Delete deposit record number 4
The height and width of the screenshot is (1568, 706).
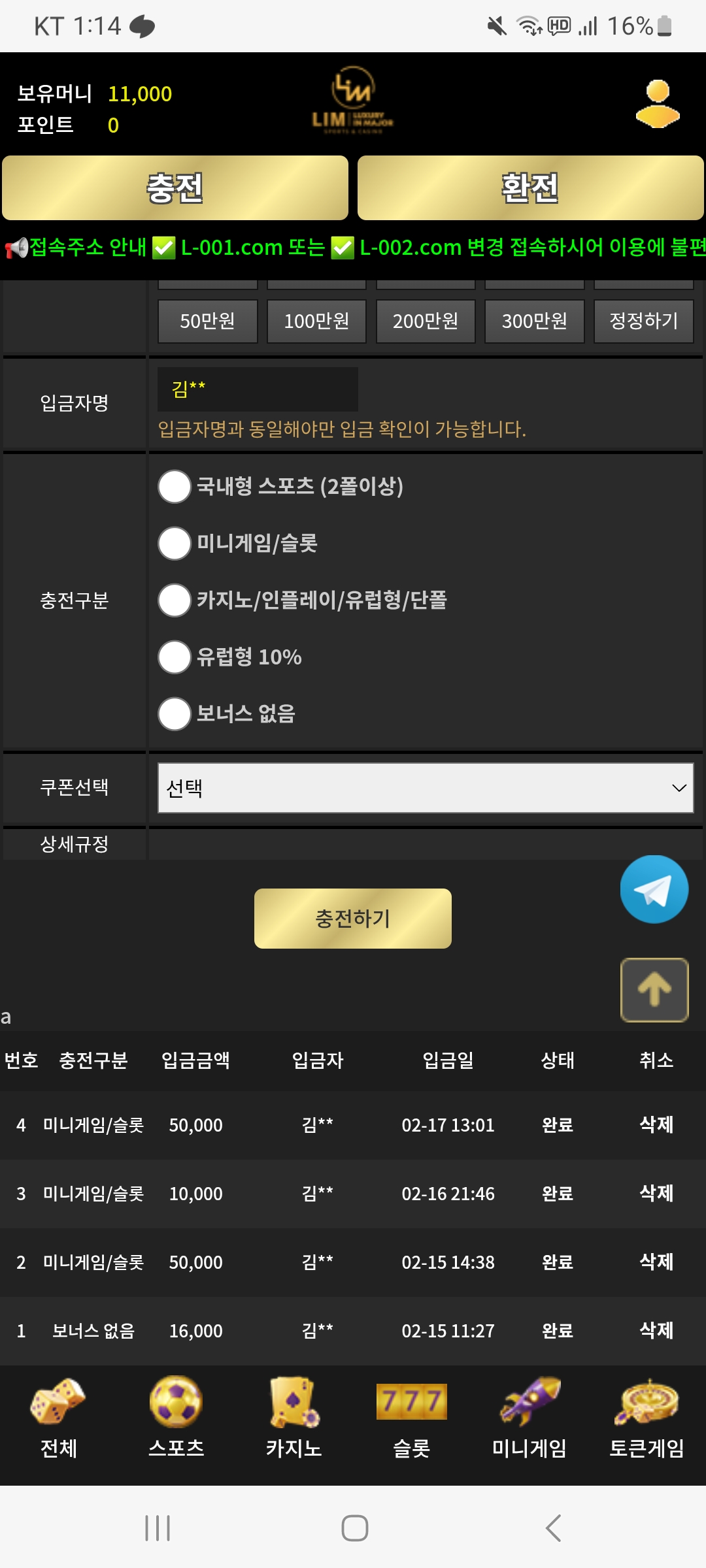(656, 1124)
